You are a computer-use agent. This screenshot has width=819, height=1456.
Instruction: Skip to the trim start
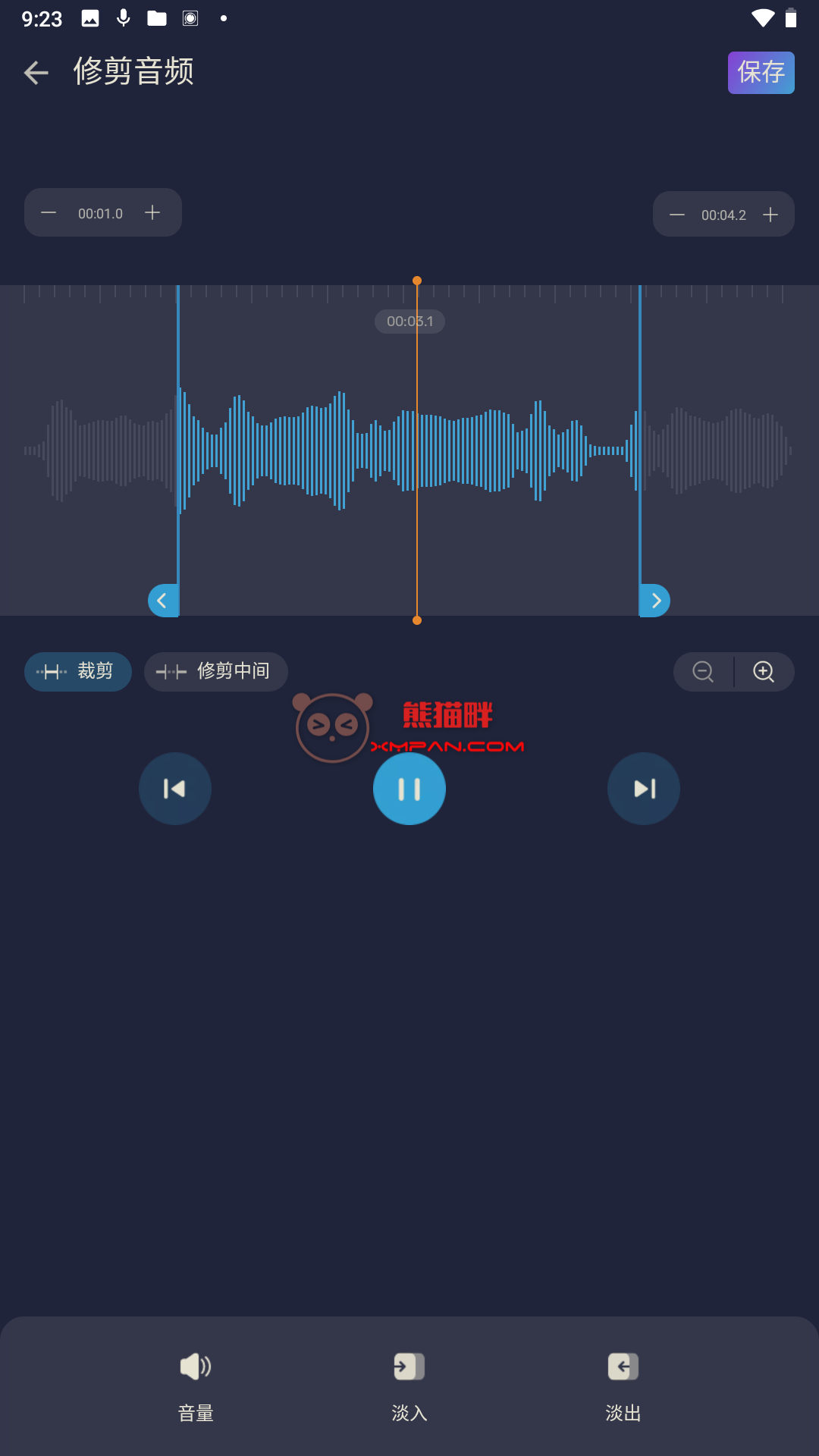175,789
